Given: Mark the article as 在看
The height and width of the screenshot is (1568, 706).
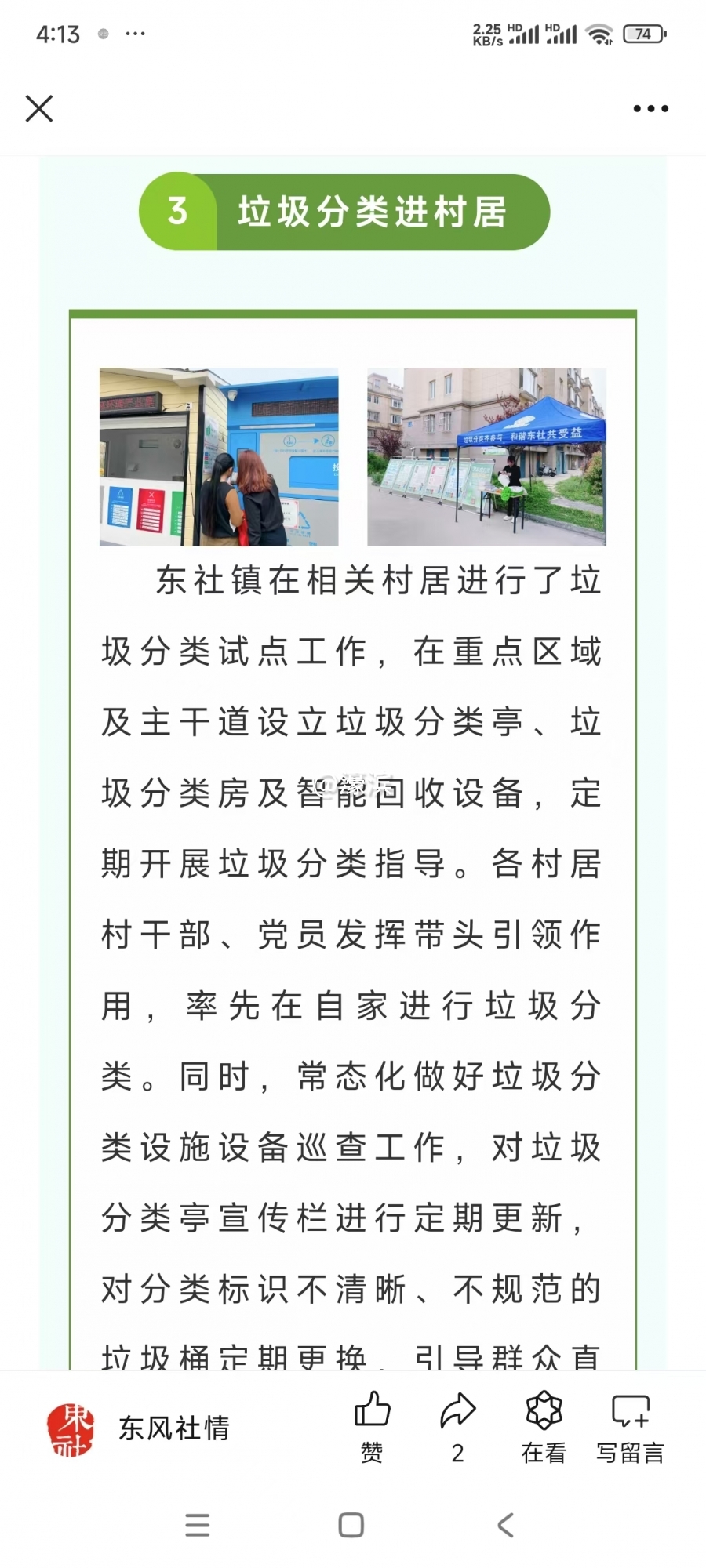Looking at the screenshot, I should point(544,1425).
